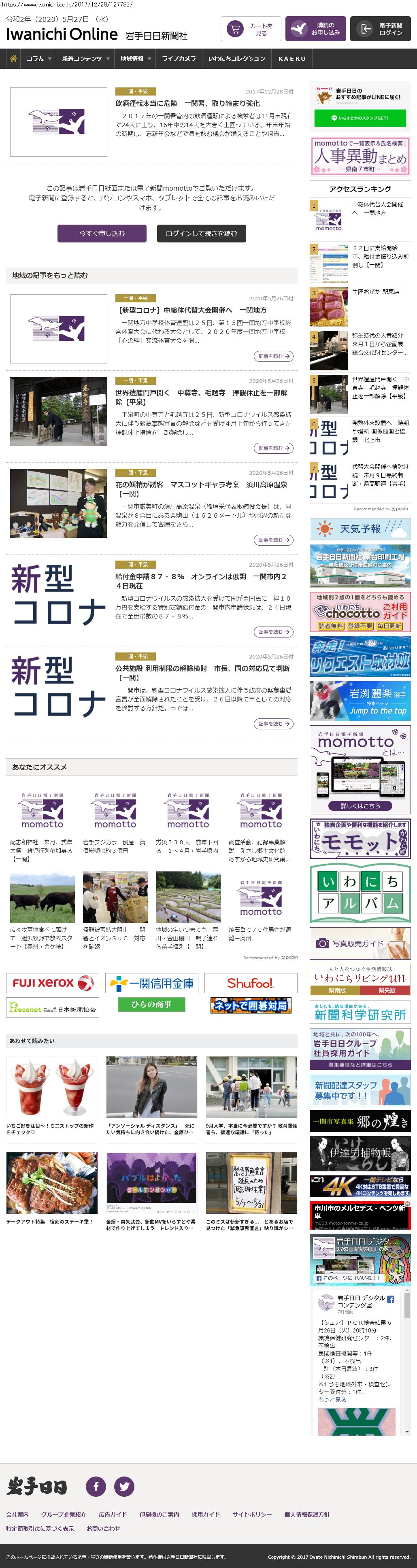Open 電子新聞ログイン login
The image size is (417, 1568).
[x=380, y=29]
